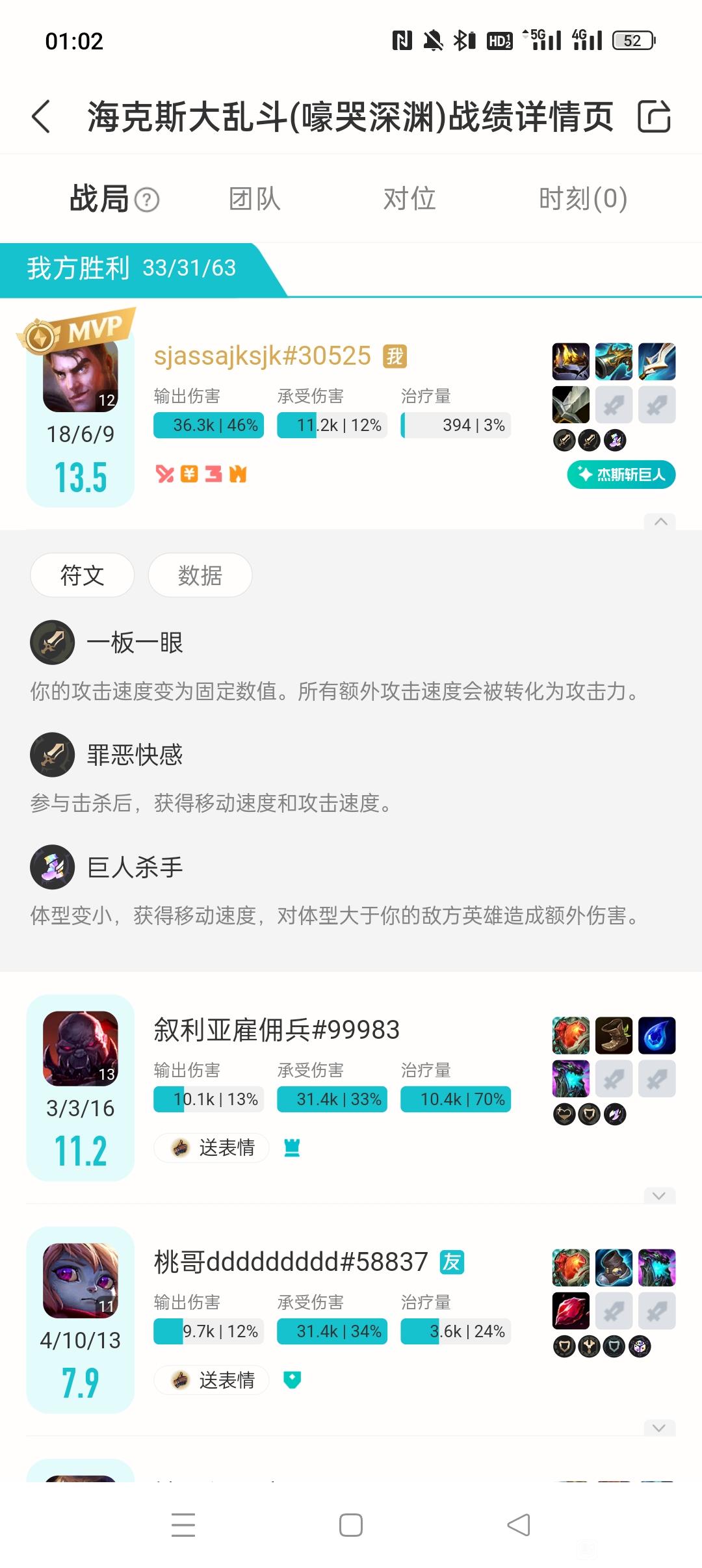Send an emote to 叙利亚雇佣兵#99983

point(212,1148)
